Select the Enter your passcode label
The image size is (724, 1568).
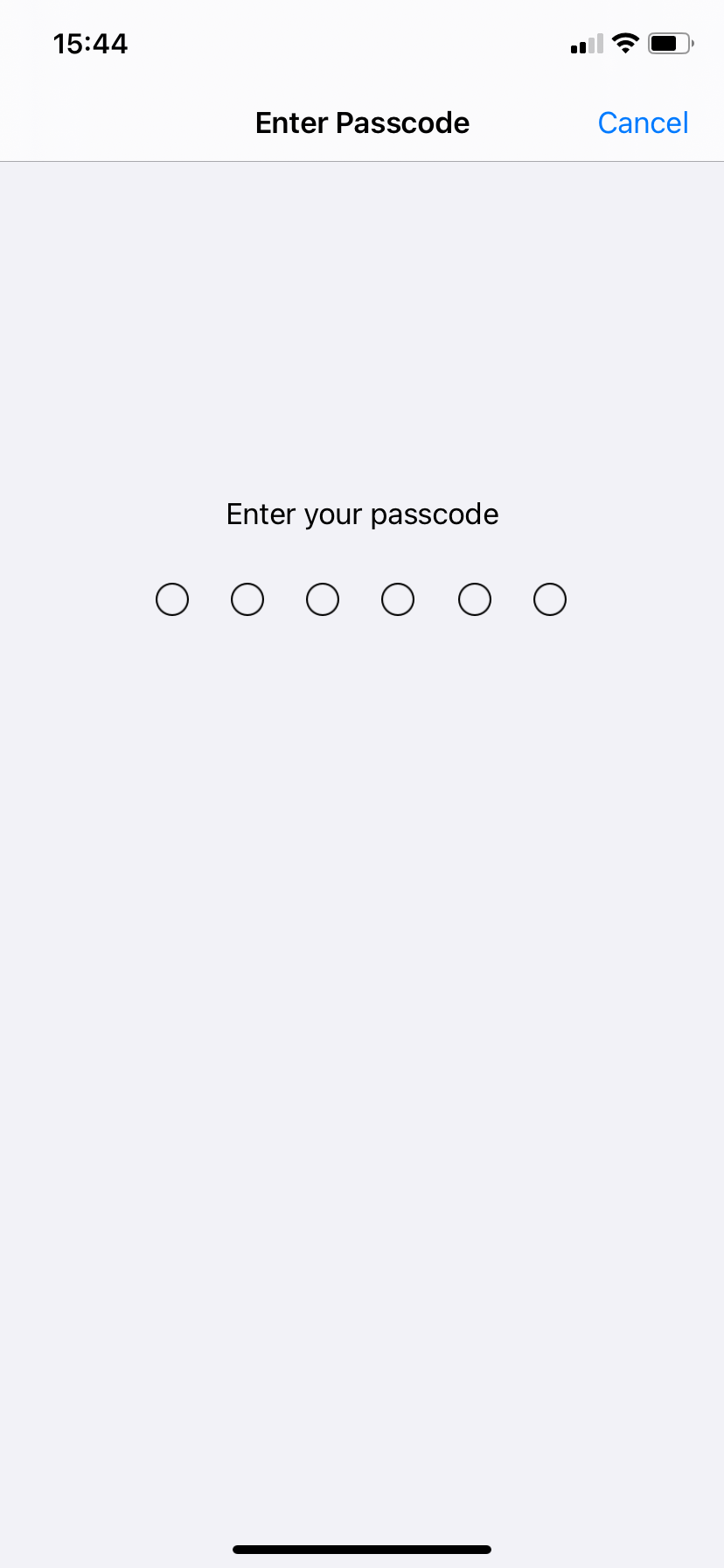(362, 514)
